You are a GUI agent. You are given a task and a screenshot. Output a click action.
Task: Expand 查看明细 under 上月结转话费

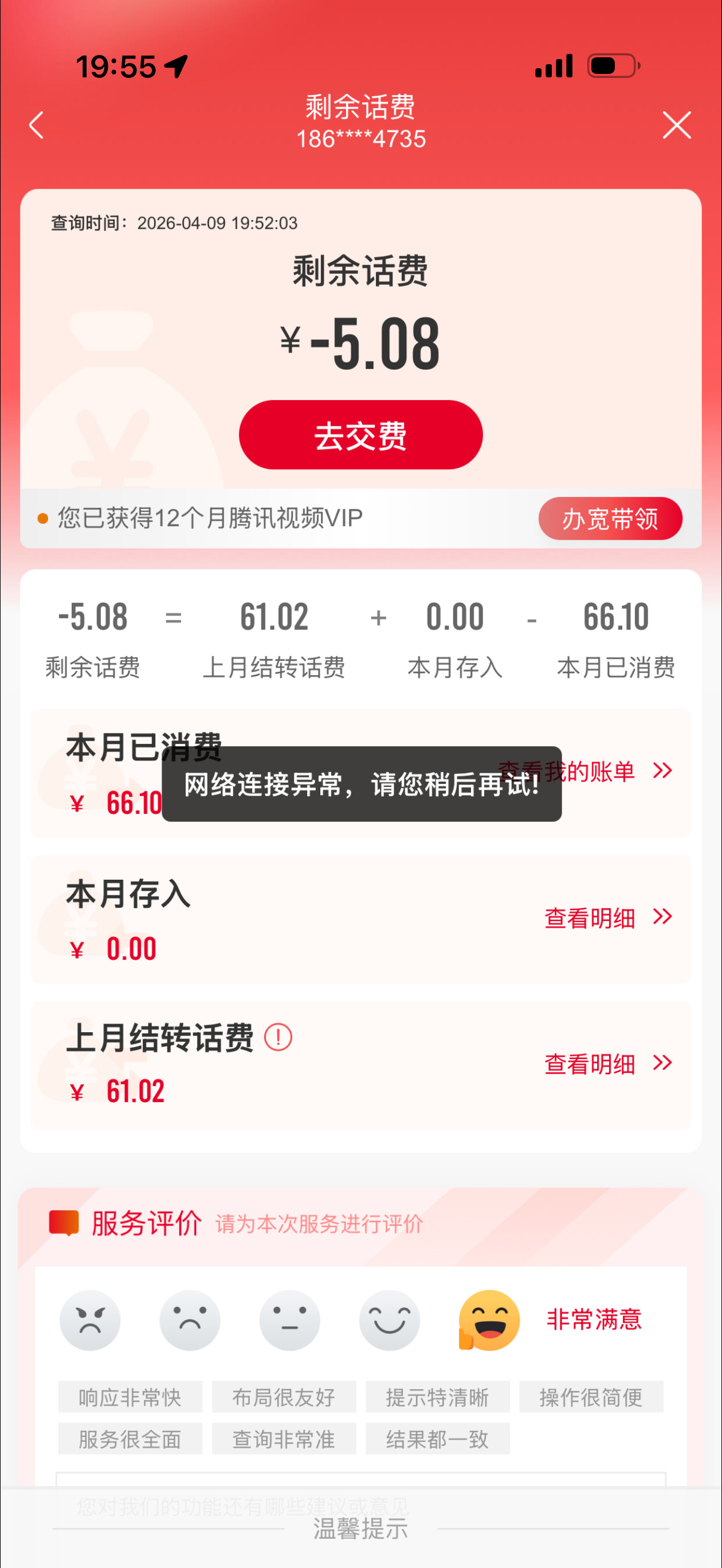[x=609, y=1064]
